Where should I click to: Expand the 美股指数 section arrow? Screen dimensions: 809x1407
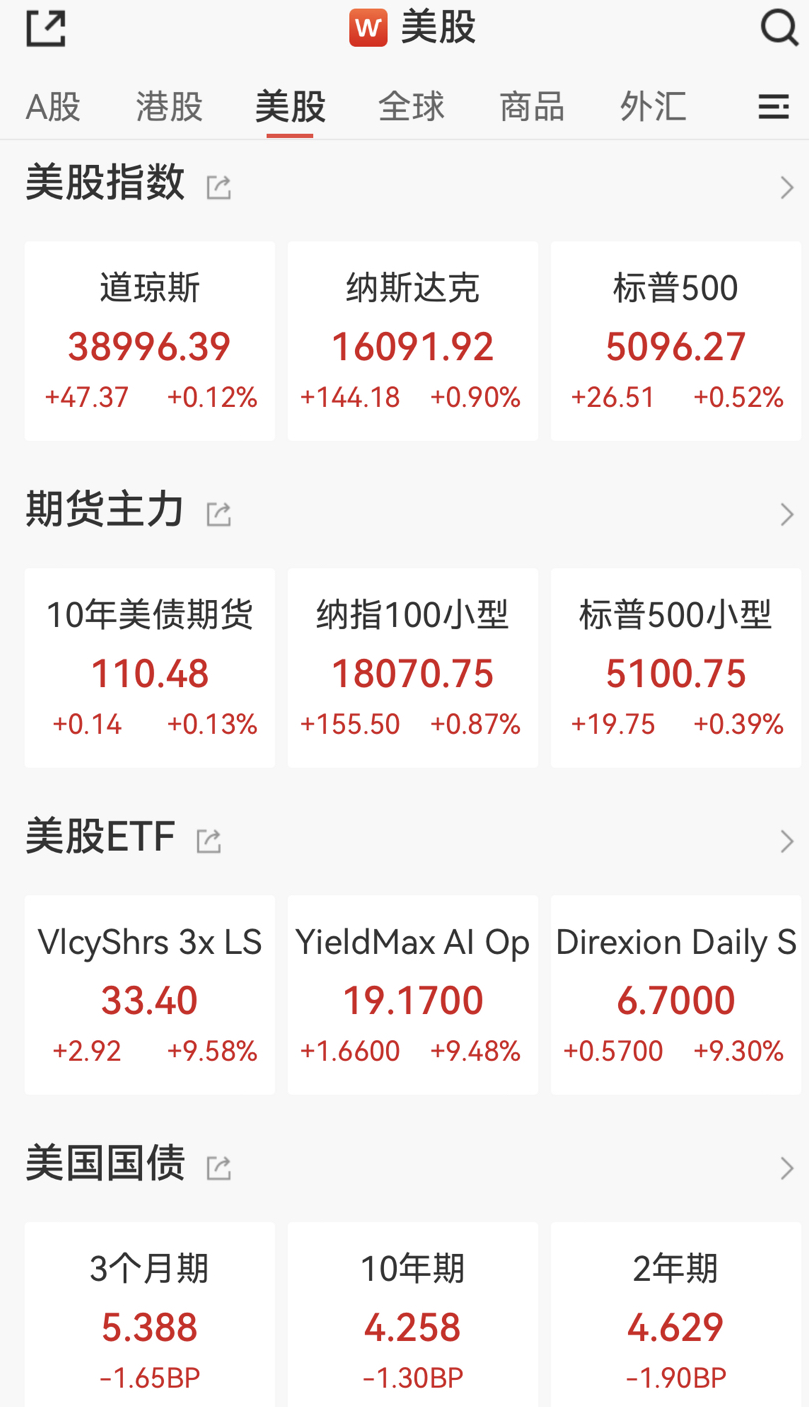click(x=786, y=187)
